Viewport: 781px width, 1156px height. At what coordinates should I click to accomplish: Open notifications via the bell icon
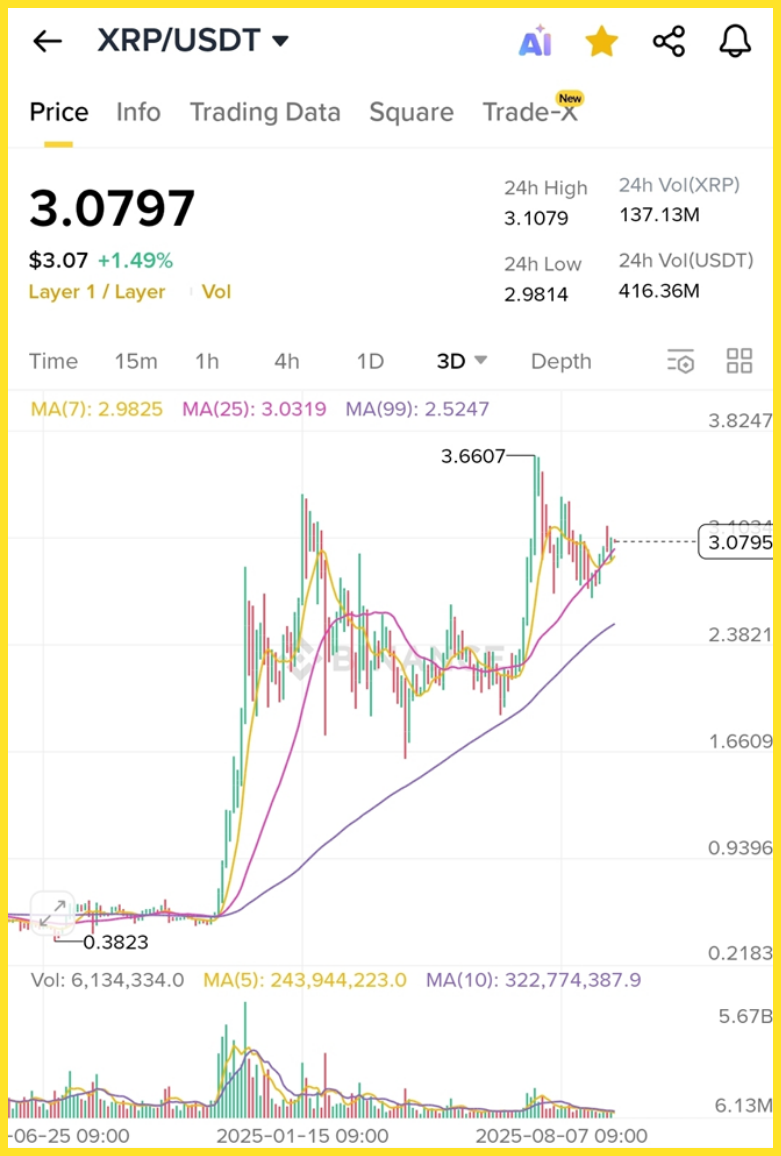tap(735, 41)
